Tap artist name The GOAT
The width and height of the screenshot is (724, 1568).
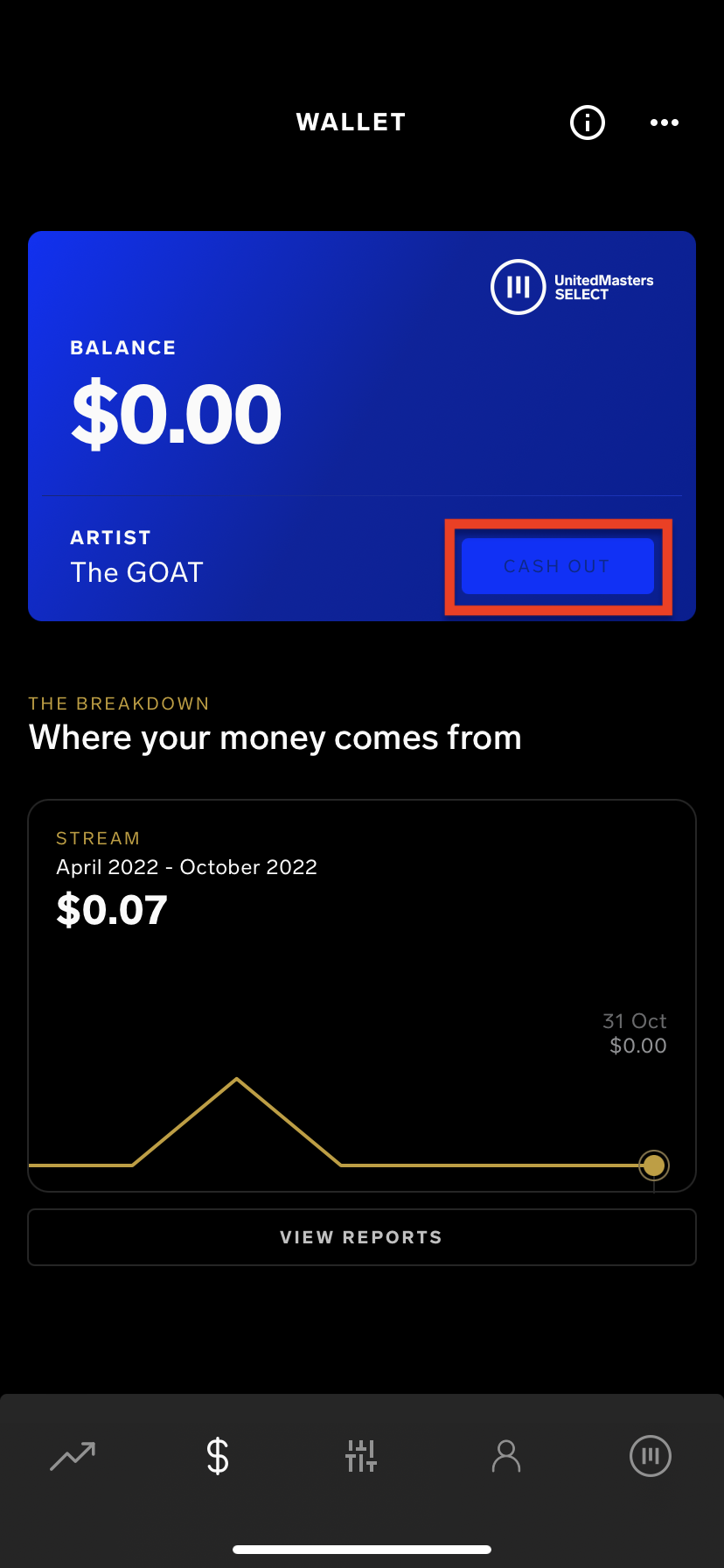point(136,572)
